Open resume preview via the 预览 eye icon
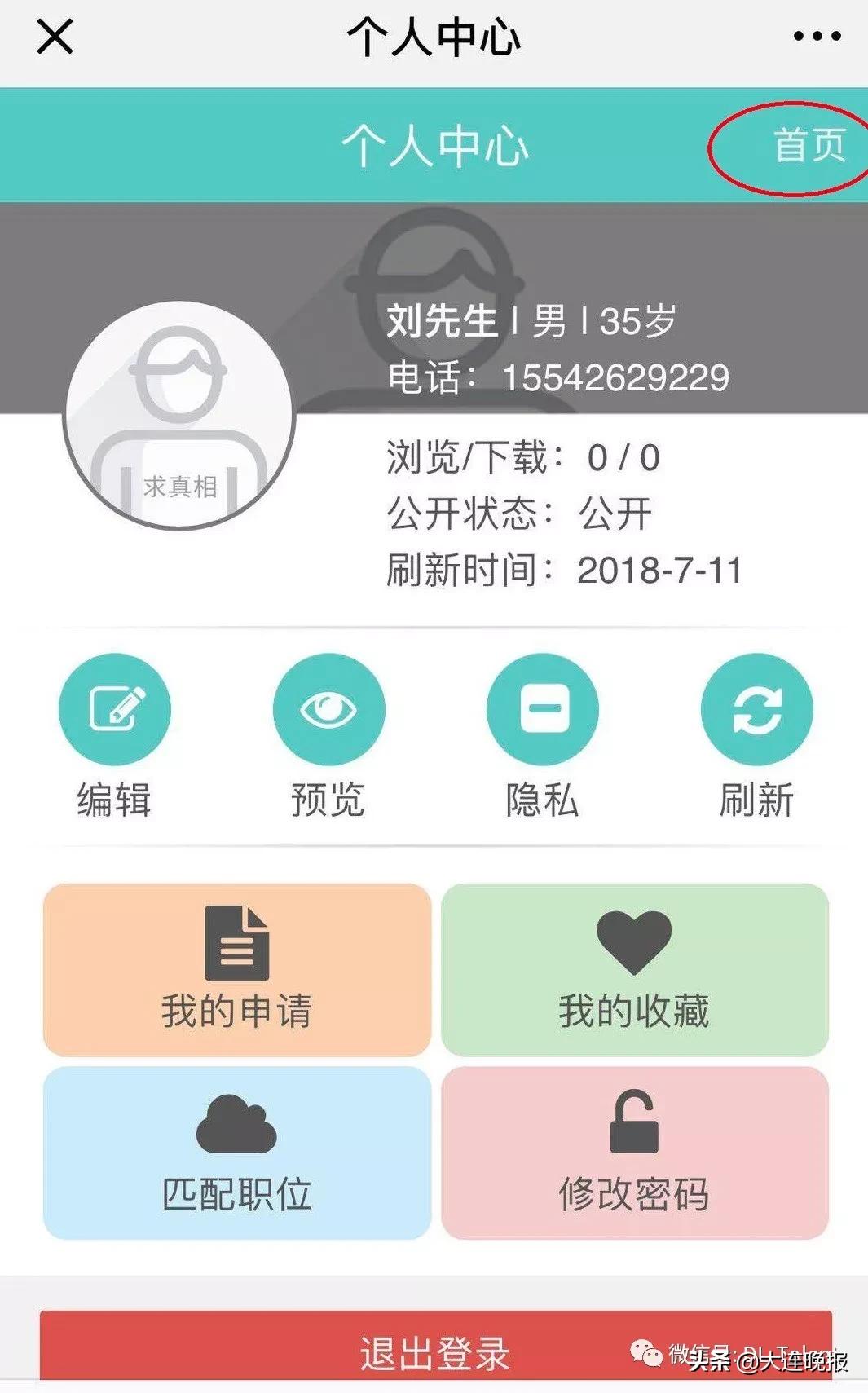 coord(328,709)
